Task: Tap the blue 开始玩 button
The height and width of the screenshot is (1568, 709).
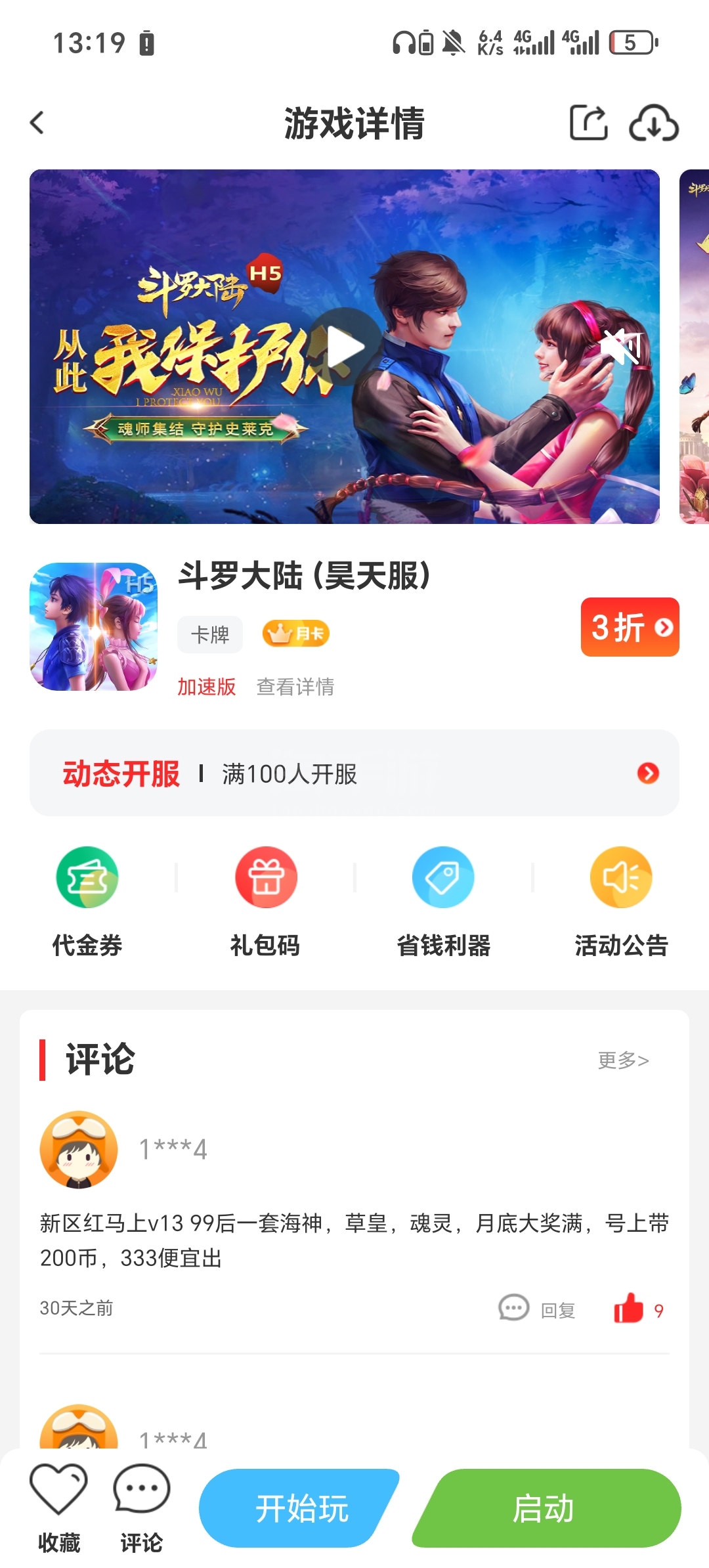Action: (301, 1508)
